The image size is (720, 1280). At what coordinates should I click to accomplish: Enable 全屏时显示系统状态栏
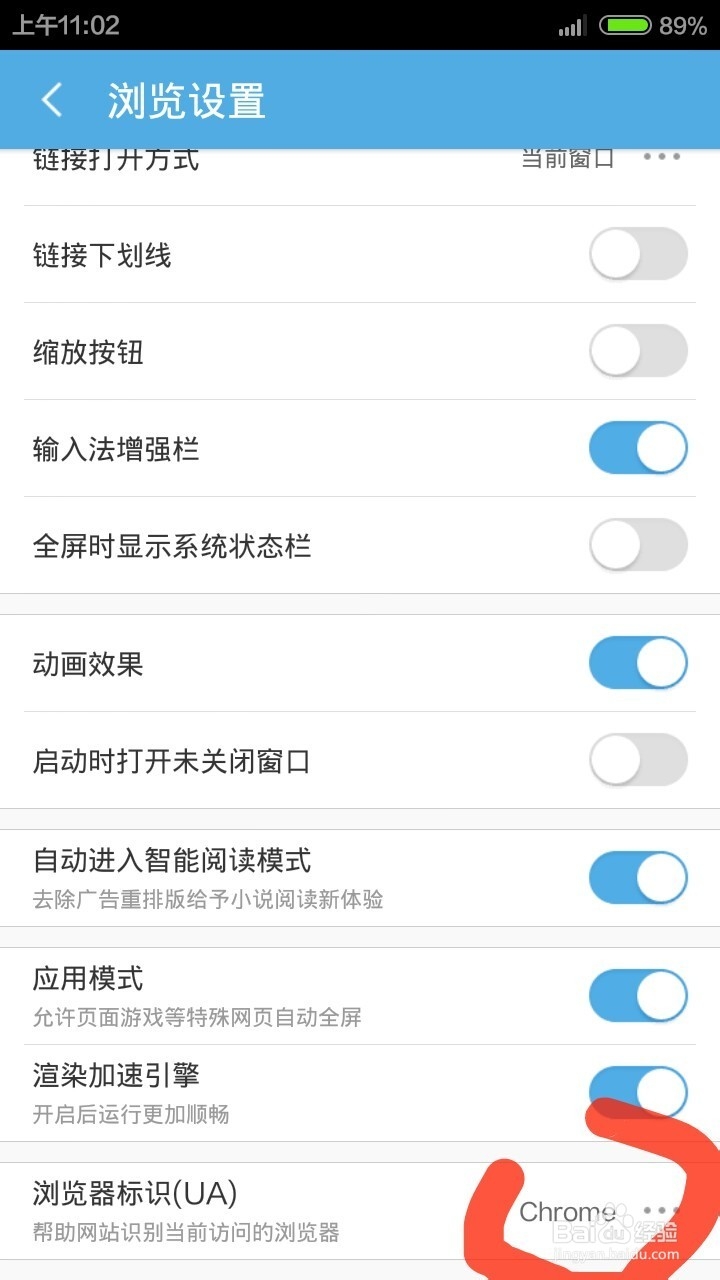(638, 546)
